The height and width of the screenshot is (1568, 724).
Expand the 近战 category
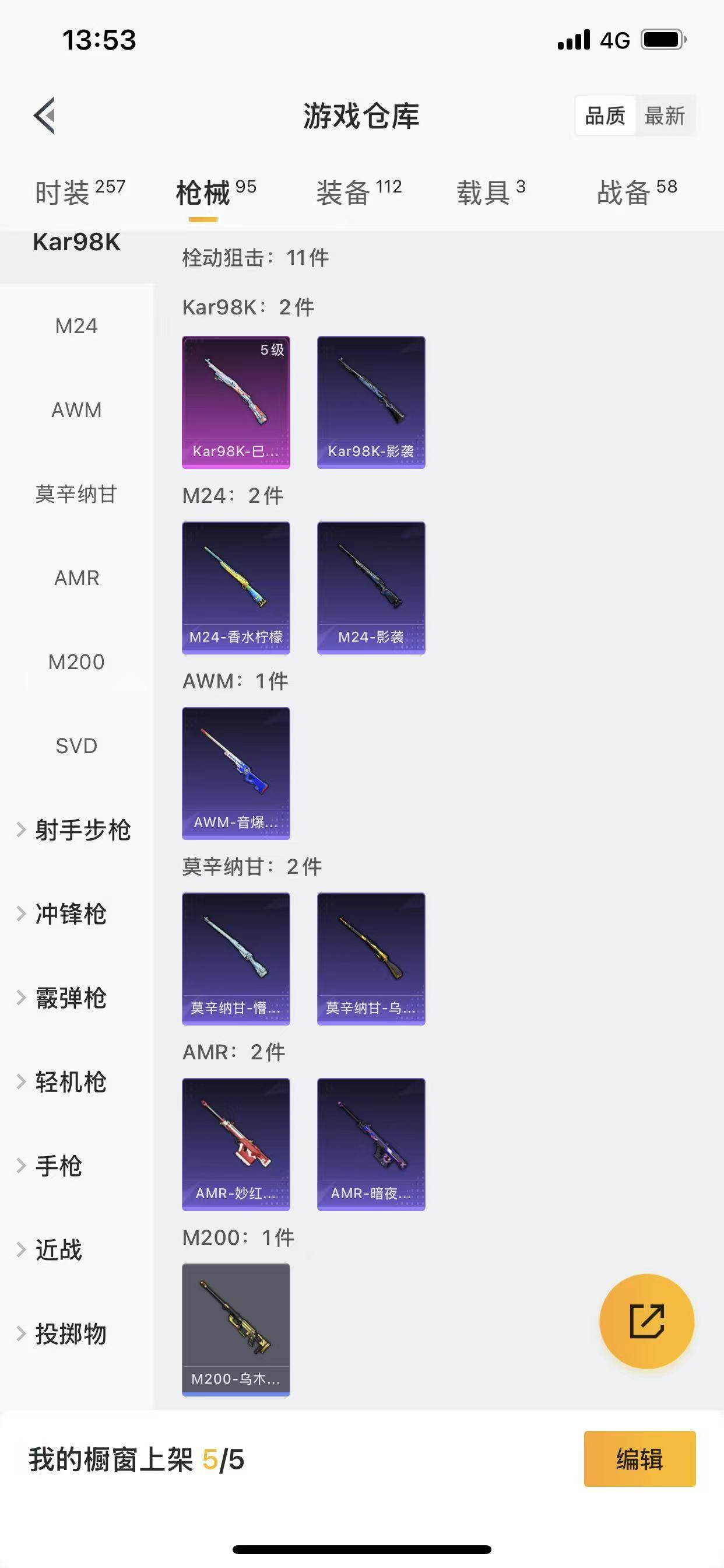(x=63, y=1249)
